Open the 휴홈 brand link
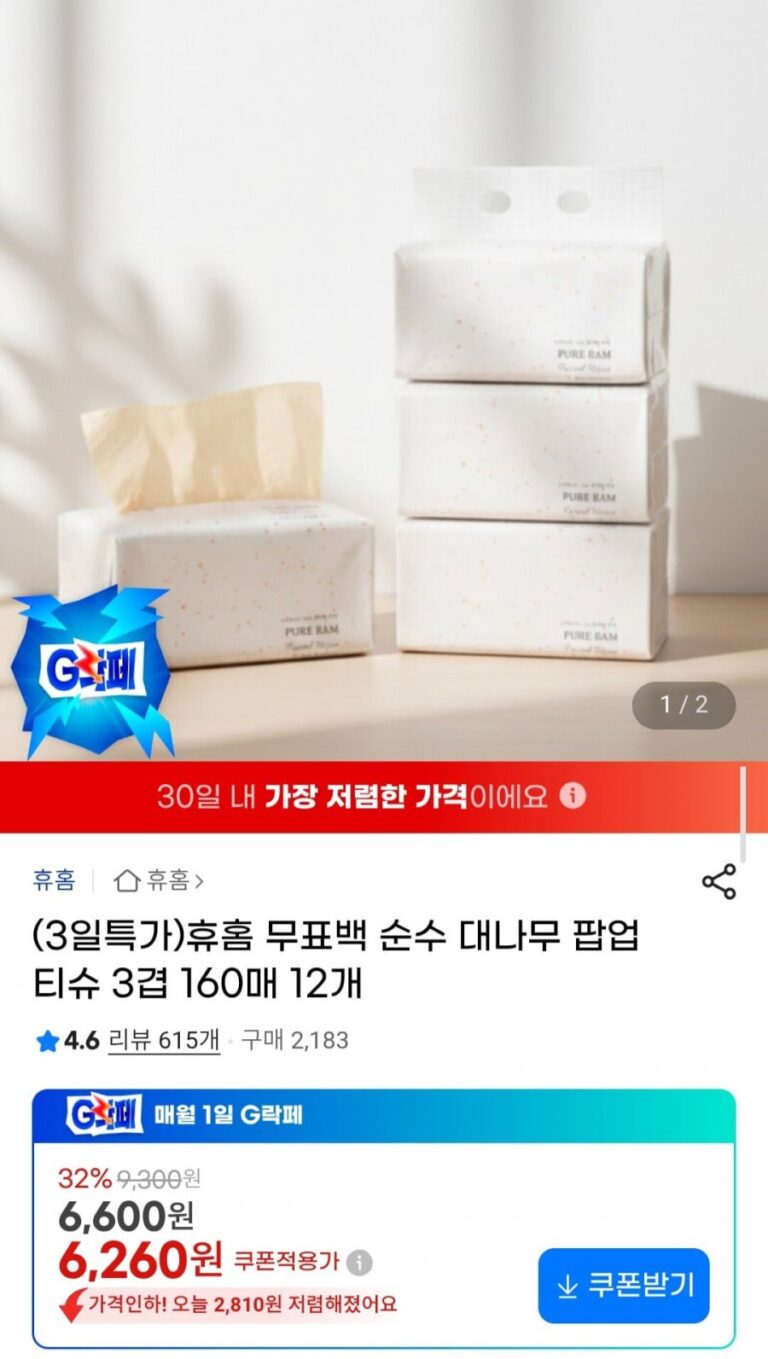Viewport: 768px width, 1359px height. pyautogui.click(x=53, y=881)
